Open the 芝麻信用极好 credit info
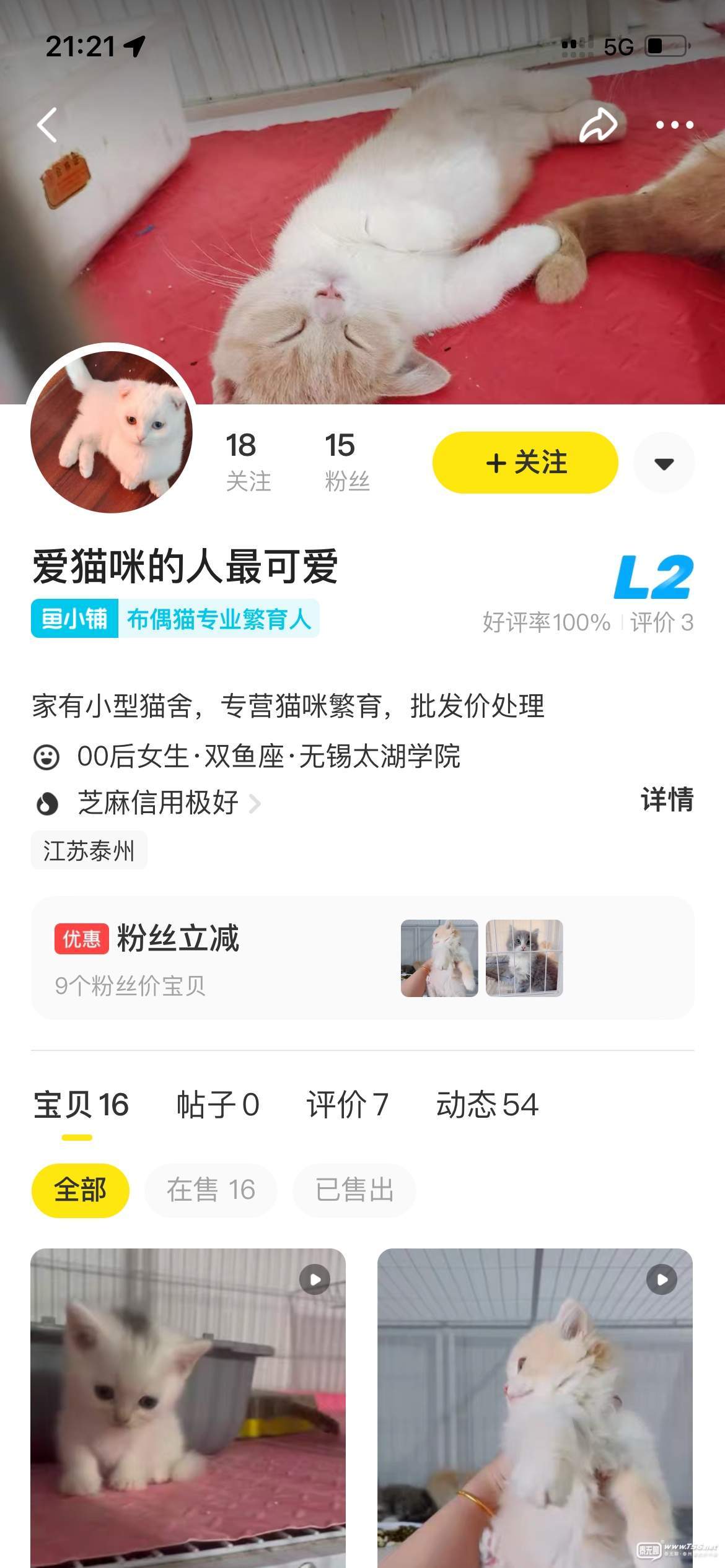The height and width of the screenshot is (1568, 725). click(159, 803)
